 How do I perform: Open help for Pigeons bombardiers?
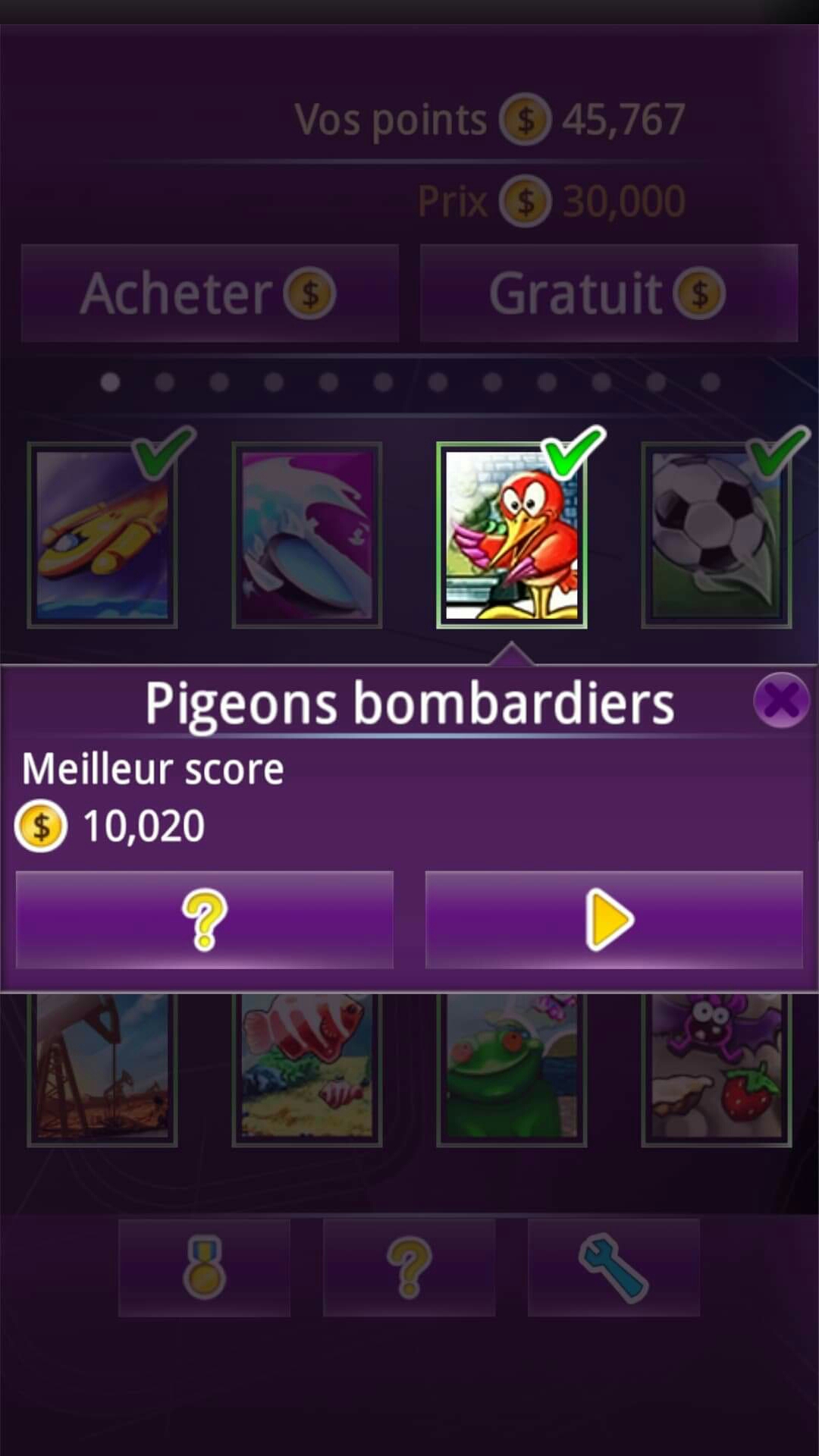[205, 920]
